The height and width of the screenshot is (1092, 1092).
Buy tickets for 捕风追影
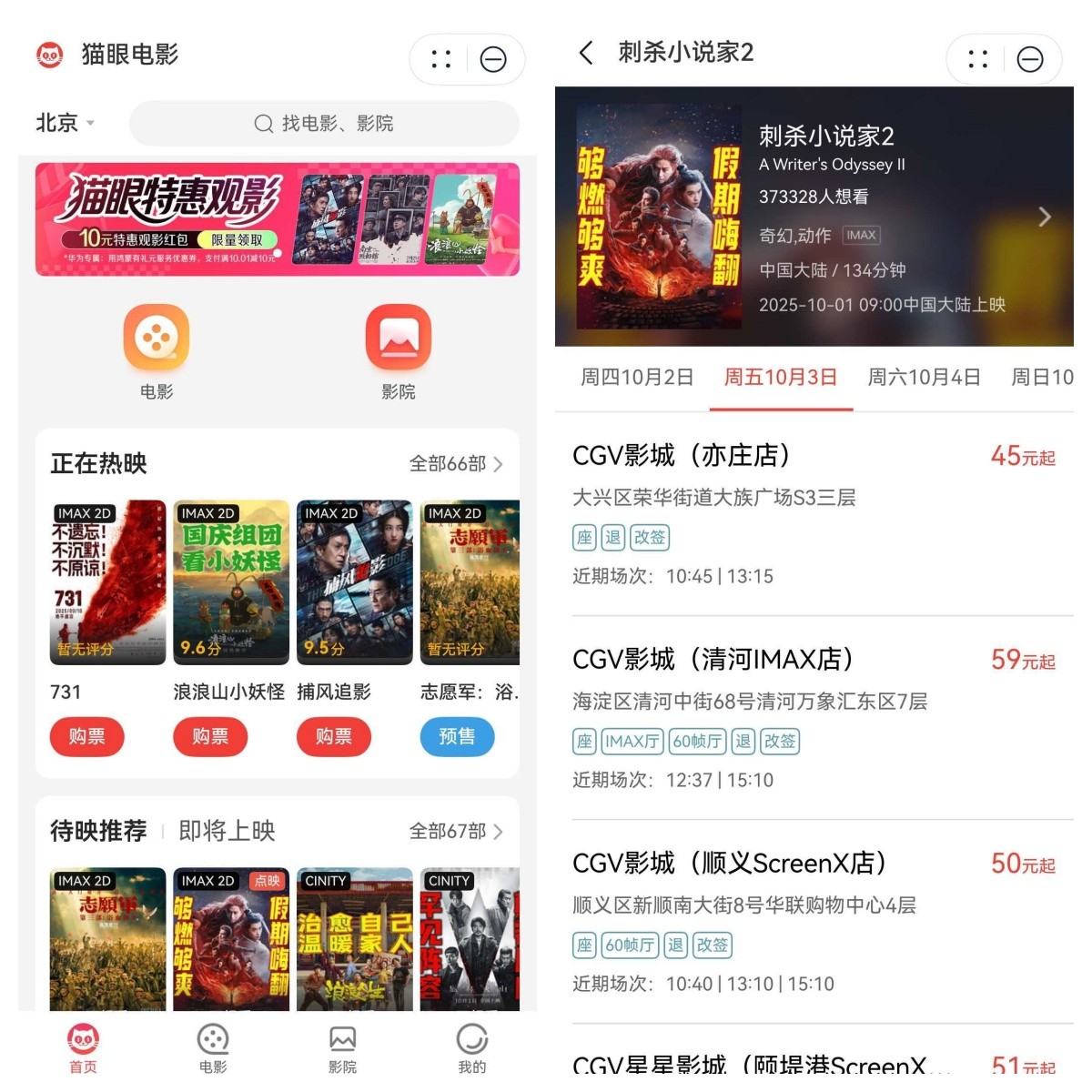[333, 736]
